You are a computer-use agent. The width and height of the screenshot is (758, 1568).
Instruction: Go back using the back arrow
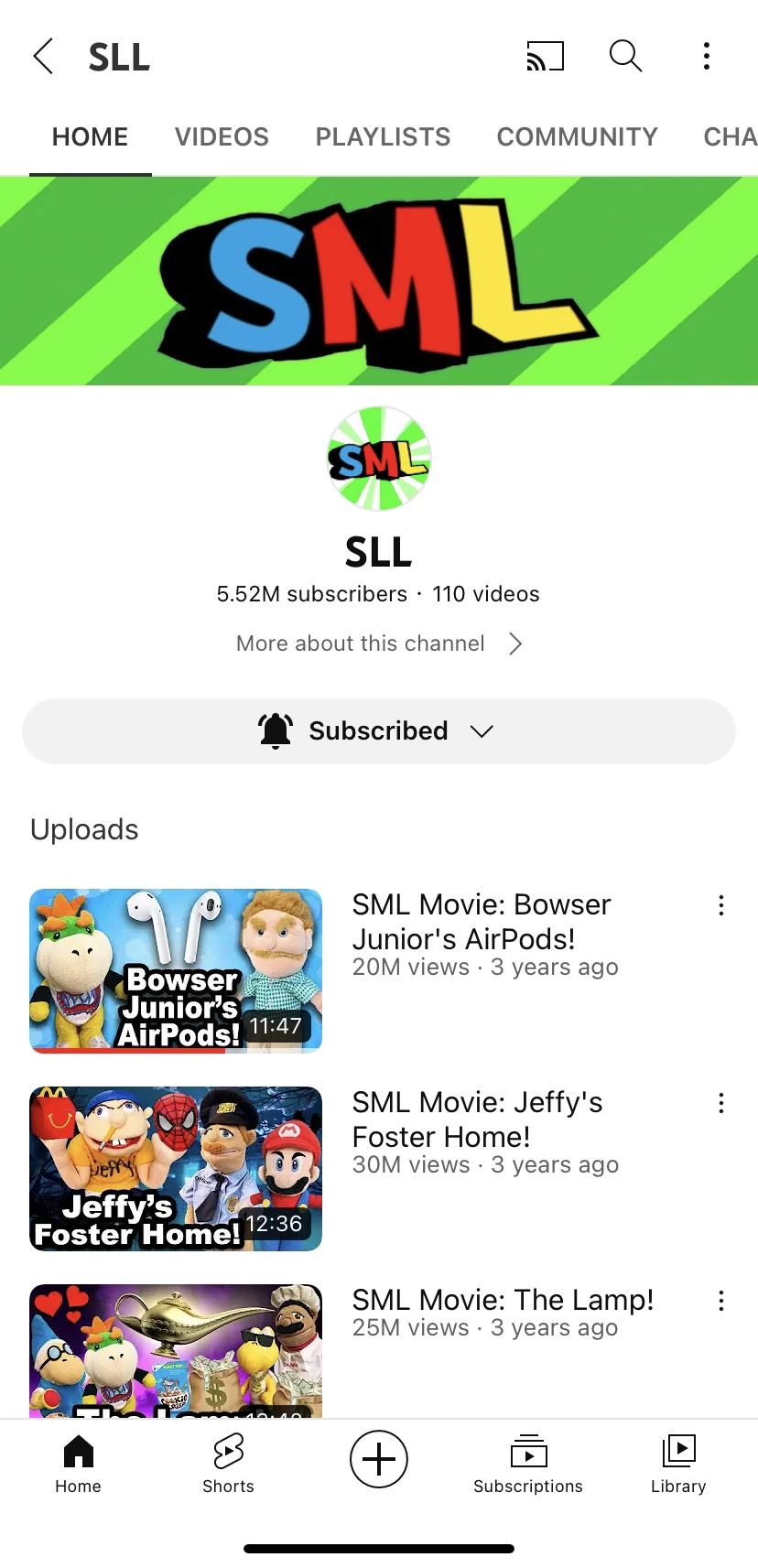43,56
